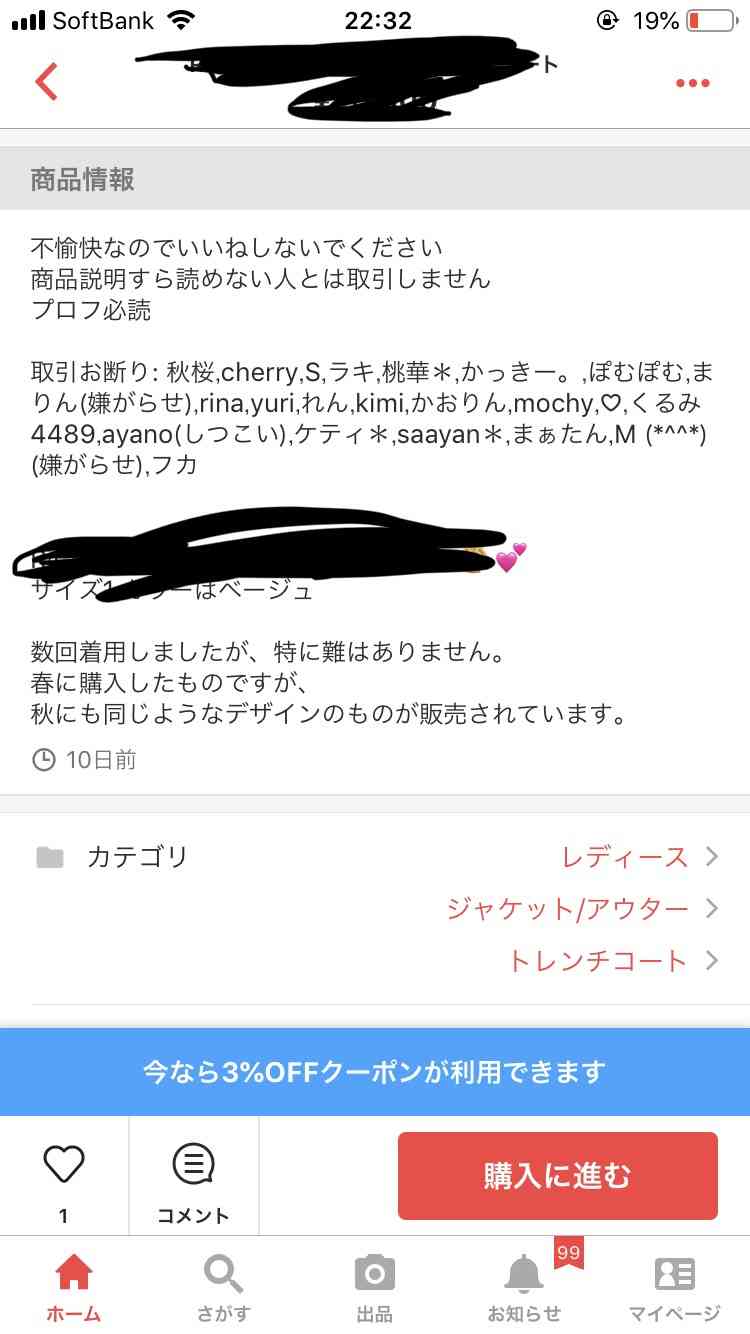The height and width of the screenshot is (1334, 750).
Task: Open the コメント section
Action: [193, 1176]
